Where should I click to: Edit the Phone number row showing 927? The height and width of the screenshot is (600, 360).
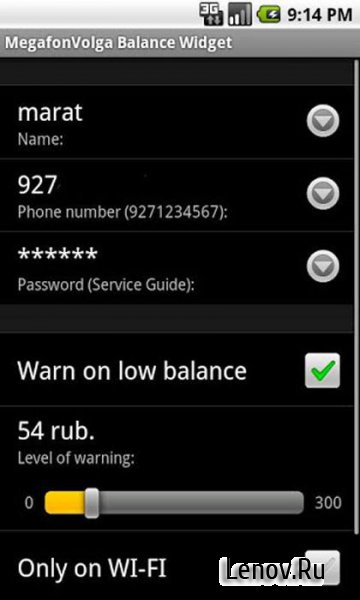pos(176,195)
